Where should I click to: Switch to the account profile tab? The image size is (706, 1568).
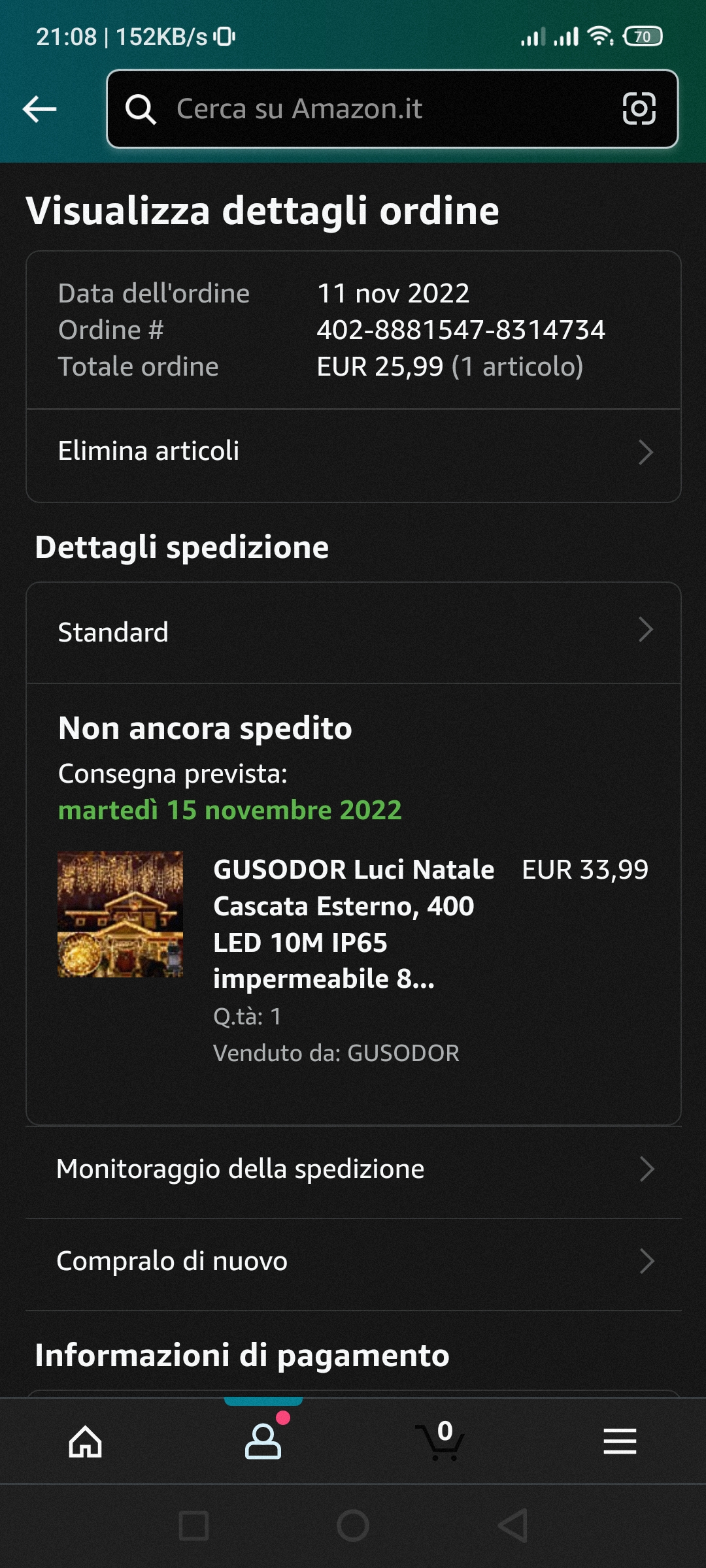coord(263,1441)
